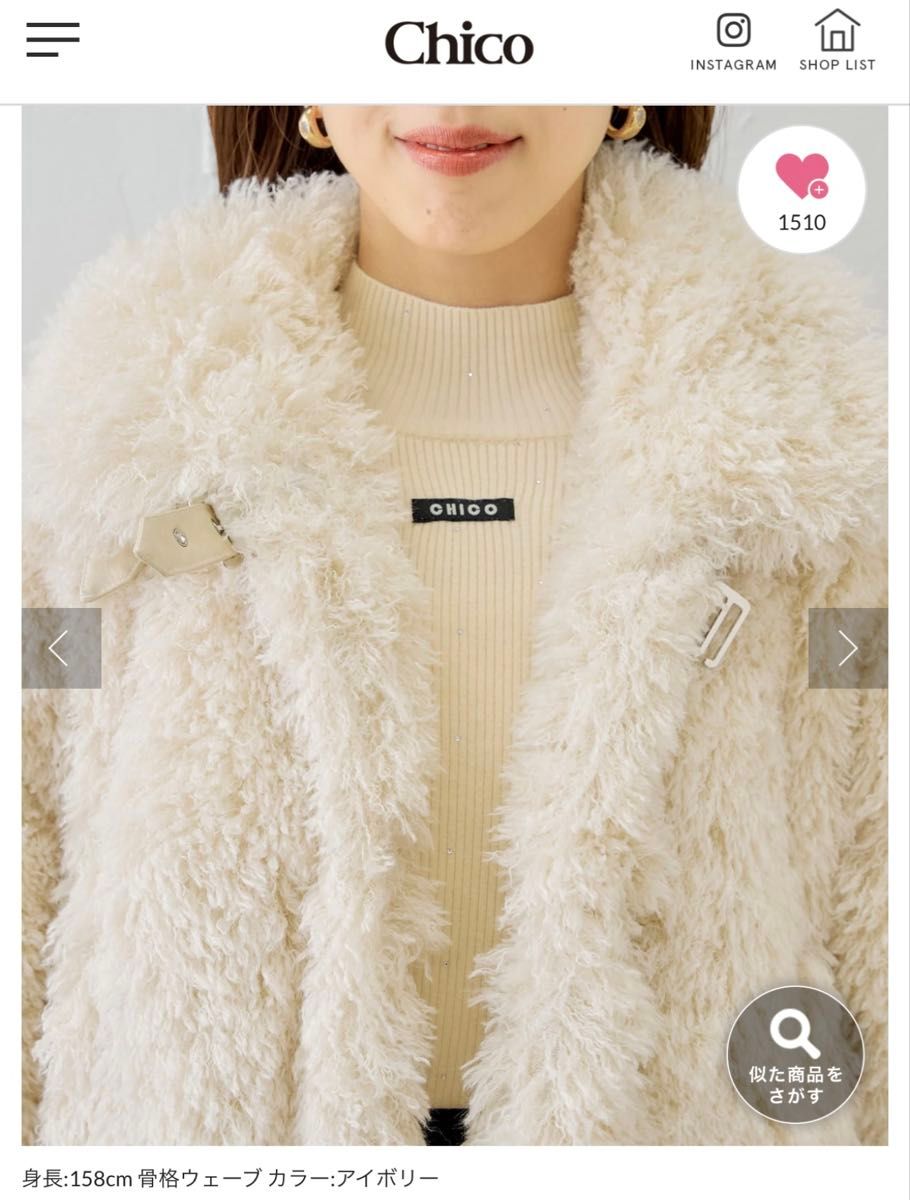The width and height of the screenshot is (910, 1200).
Task: Open the Instagram link
Action: pyautogui.click(x=733, y=42)
